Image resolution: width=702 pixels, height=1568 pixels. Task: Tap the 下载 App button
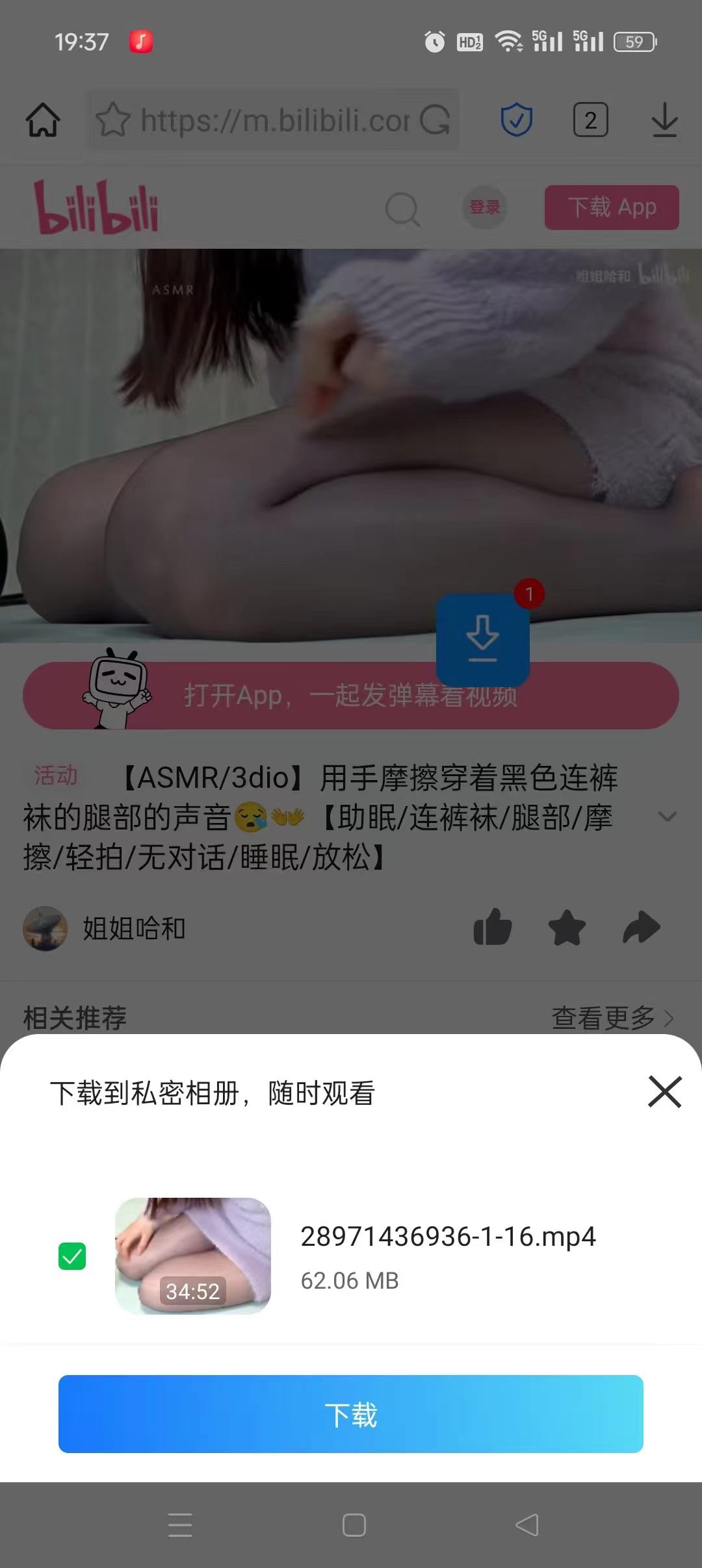(x=612, y=208)
